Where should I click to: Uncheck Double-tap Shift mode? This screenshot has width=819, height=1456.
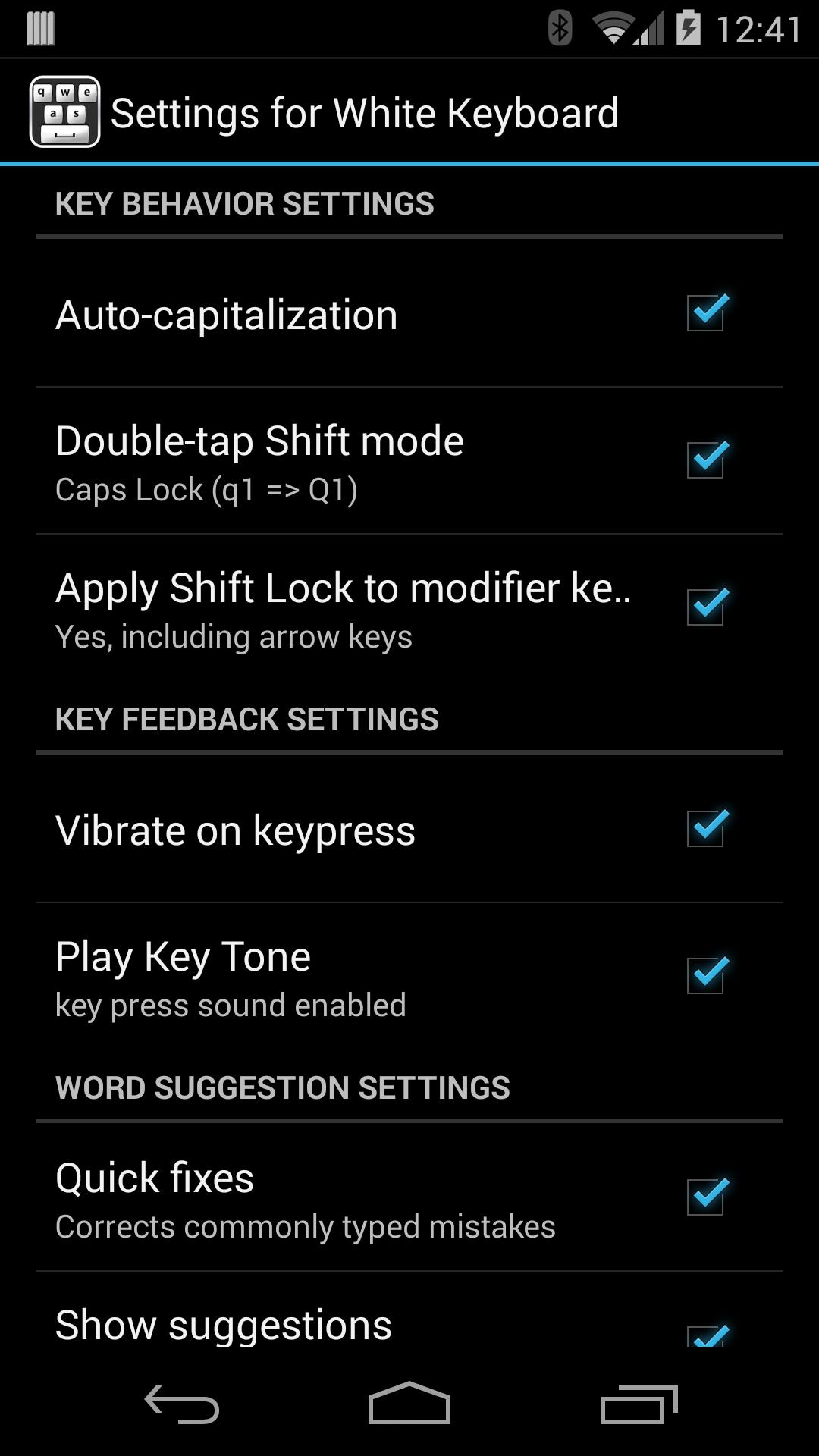coord(706,460)
